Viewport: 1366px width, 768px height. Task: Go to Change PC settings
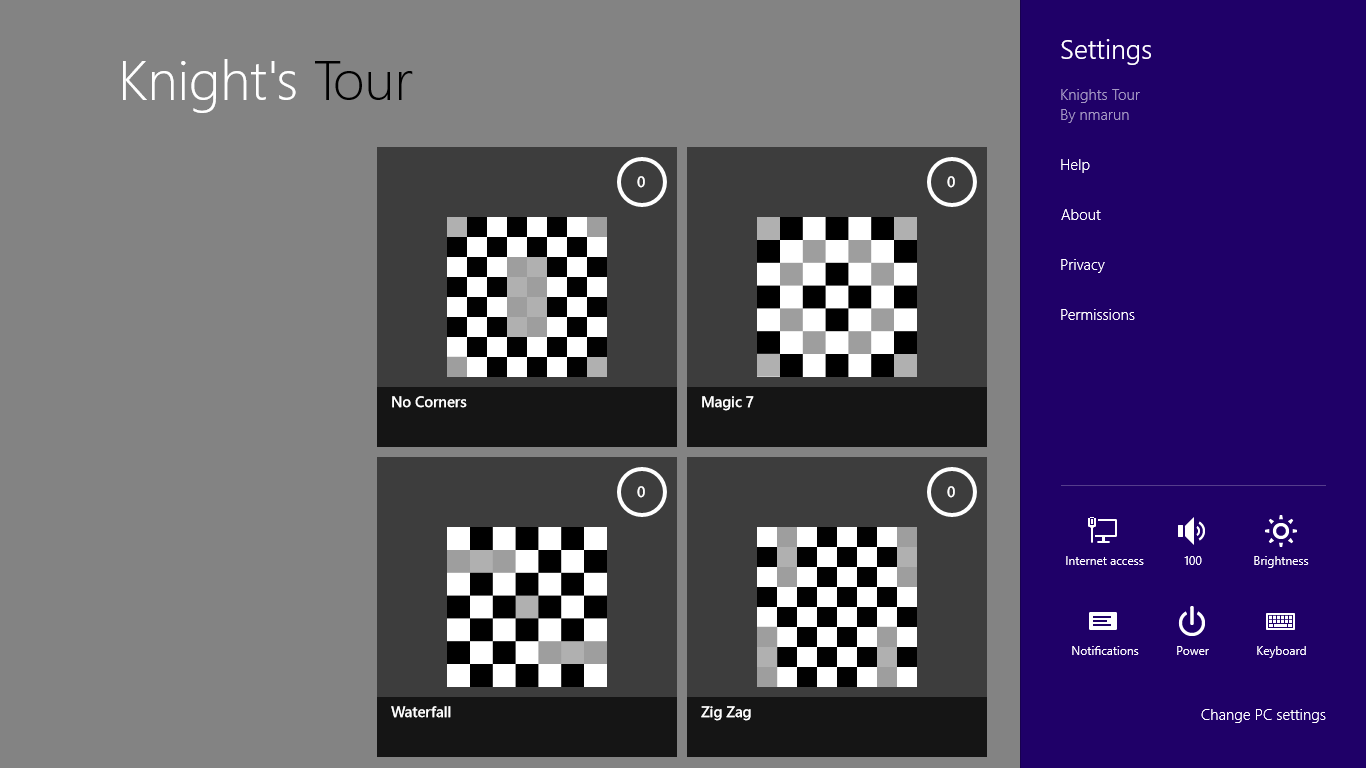(x=1263, y=715)
